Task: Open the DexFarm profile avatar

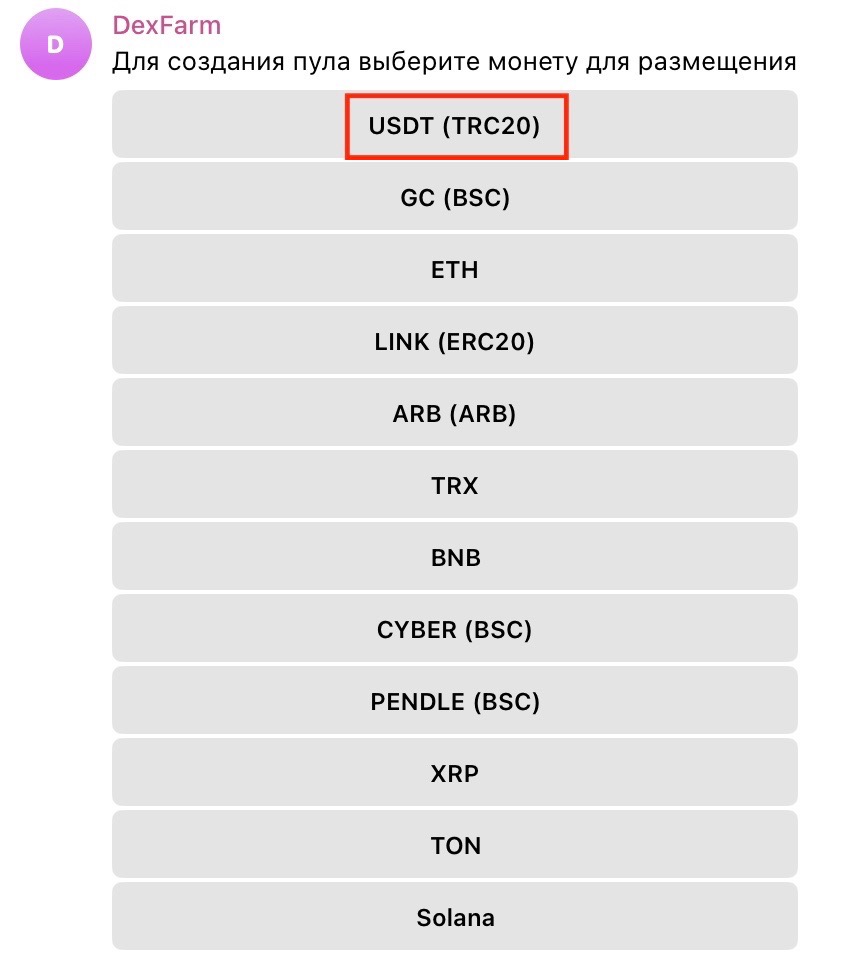Action: (x=56, y=44)
